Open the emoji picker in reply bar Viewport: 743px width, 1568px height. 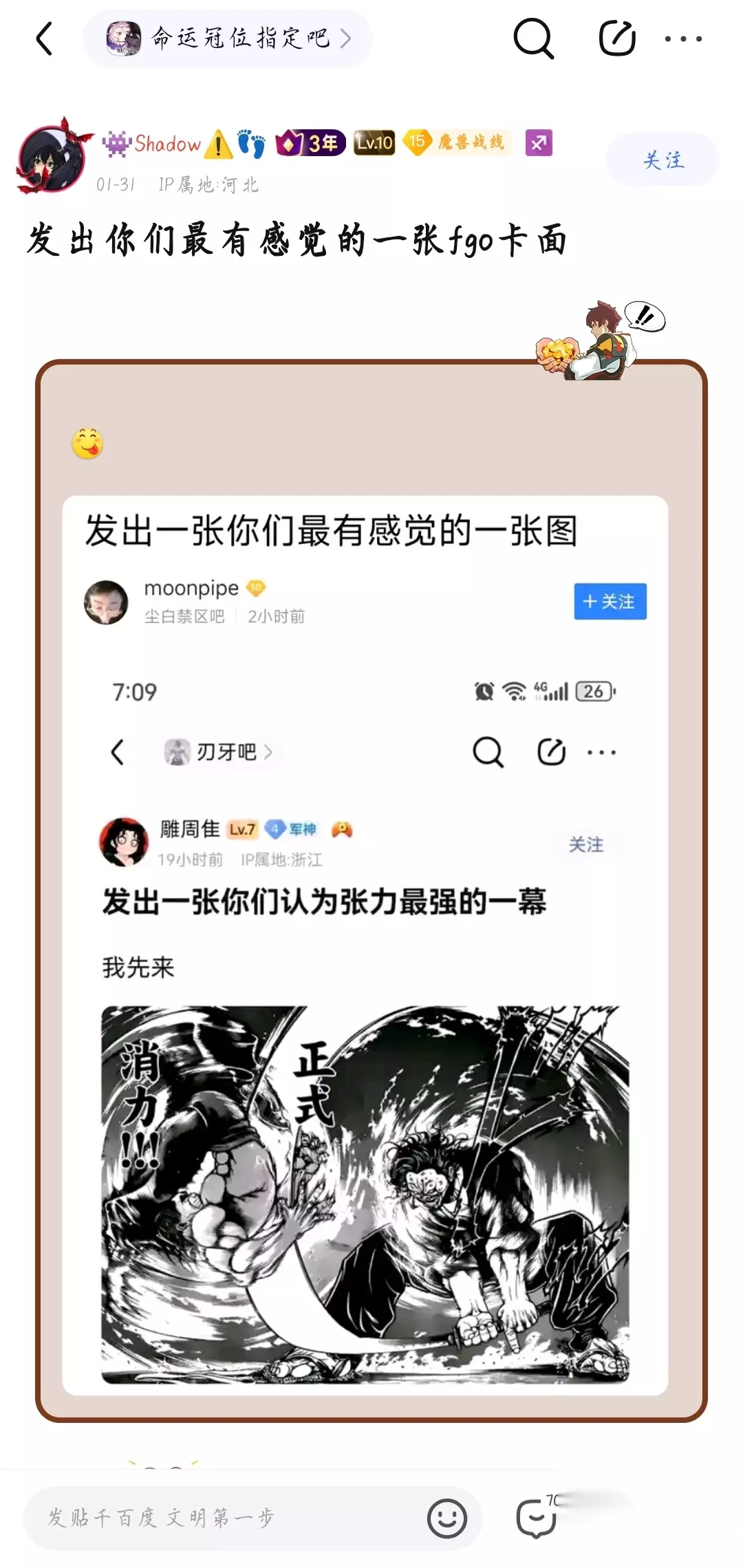pyautogui.click(x=447, y=1518)
